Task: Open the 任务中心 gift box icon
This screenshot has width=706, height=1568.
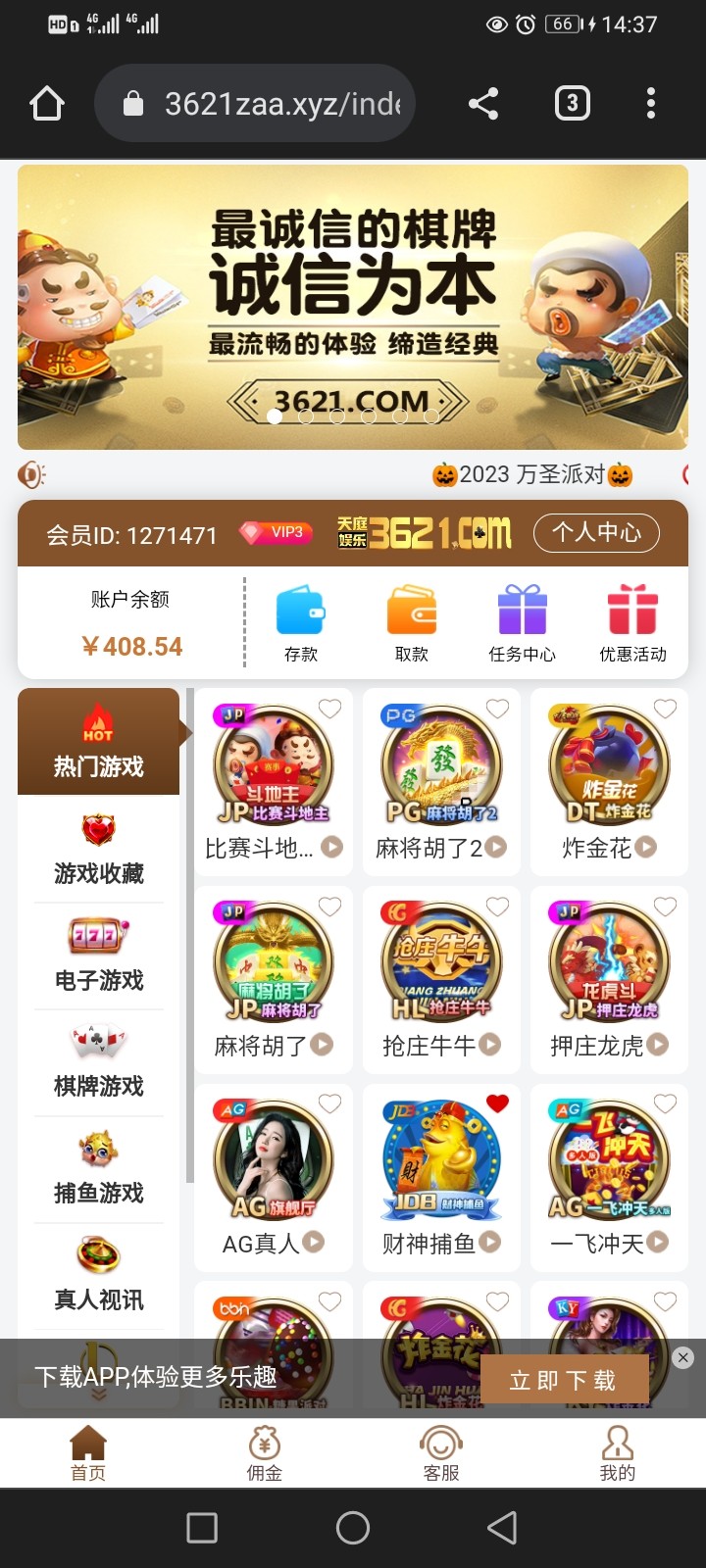Action: pos(523,612)
